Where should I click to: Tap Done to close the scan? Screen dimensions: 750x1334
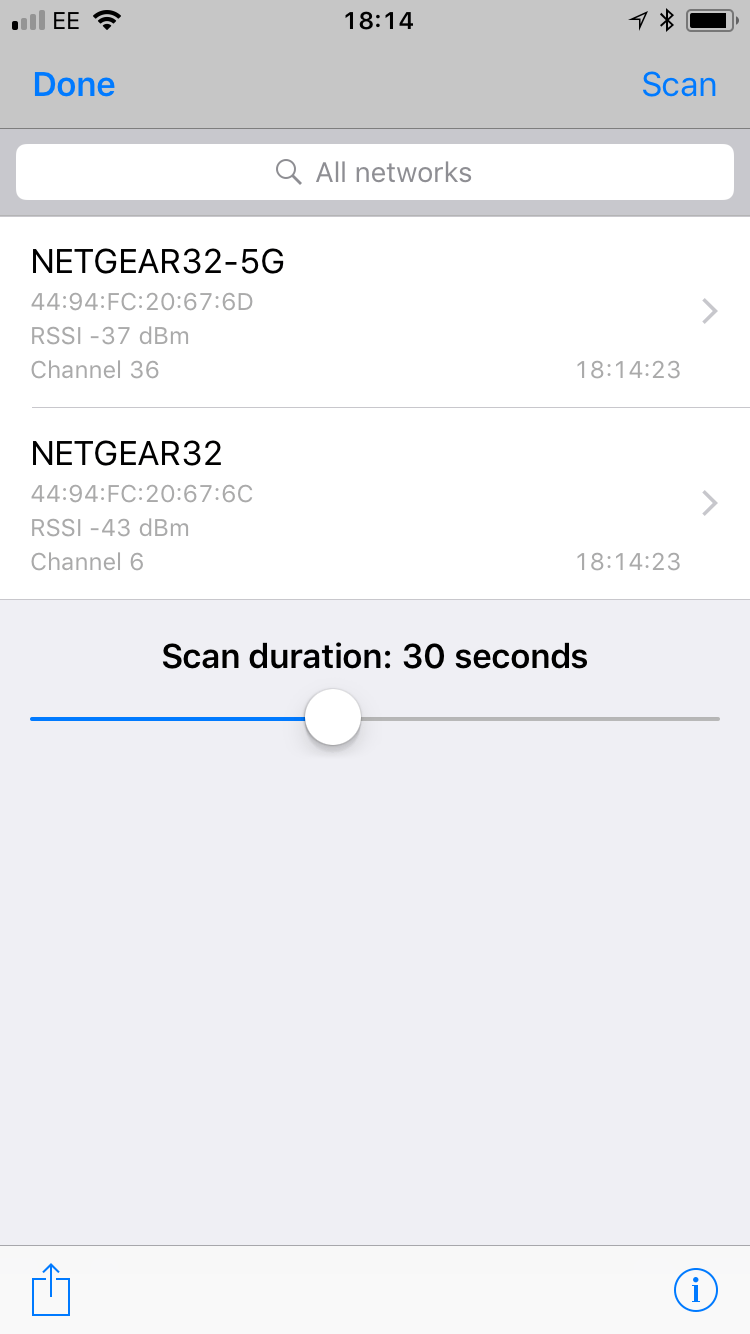coord(74,85)
